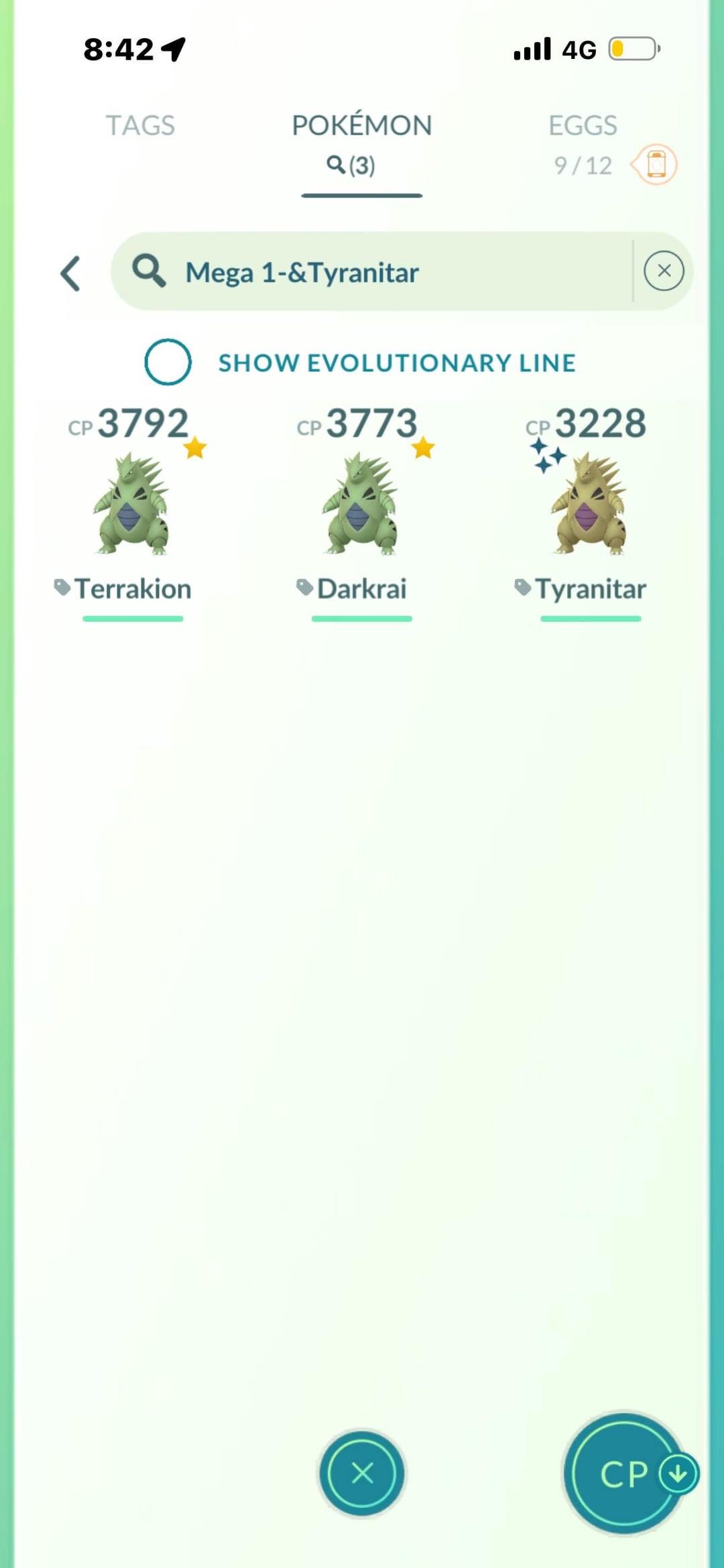Go back with the left arrow
The image size is (724, 1568).
click(71, 273)
